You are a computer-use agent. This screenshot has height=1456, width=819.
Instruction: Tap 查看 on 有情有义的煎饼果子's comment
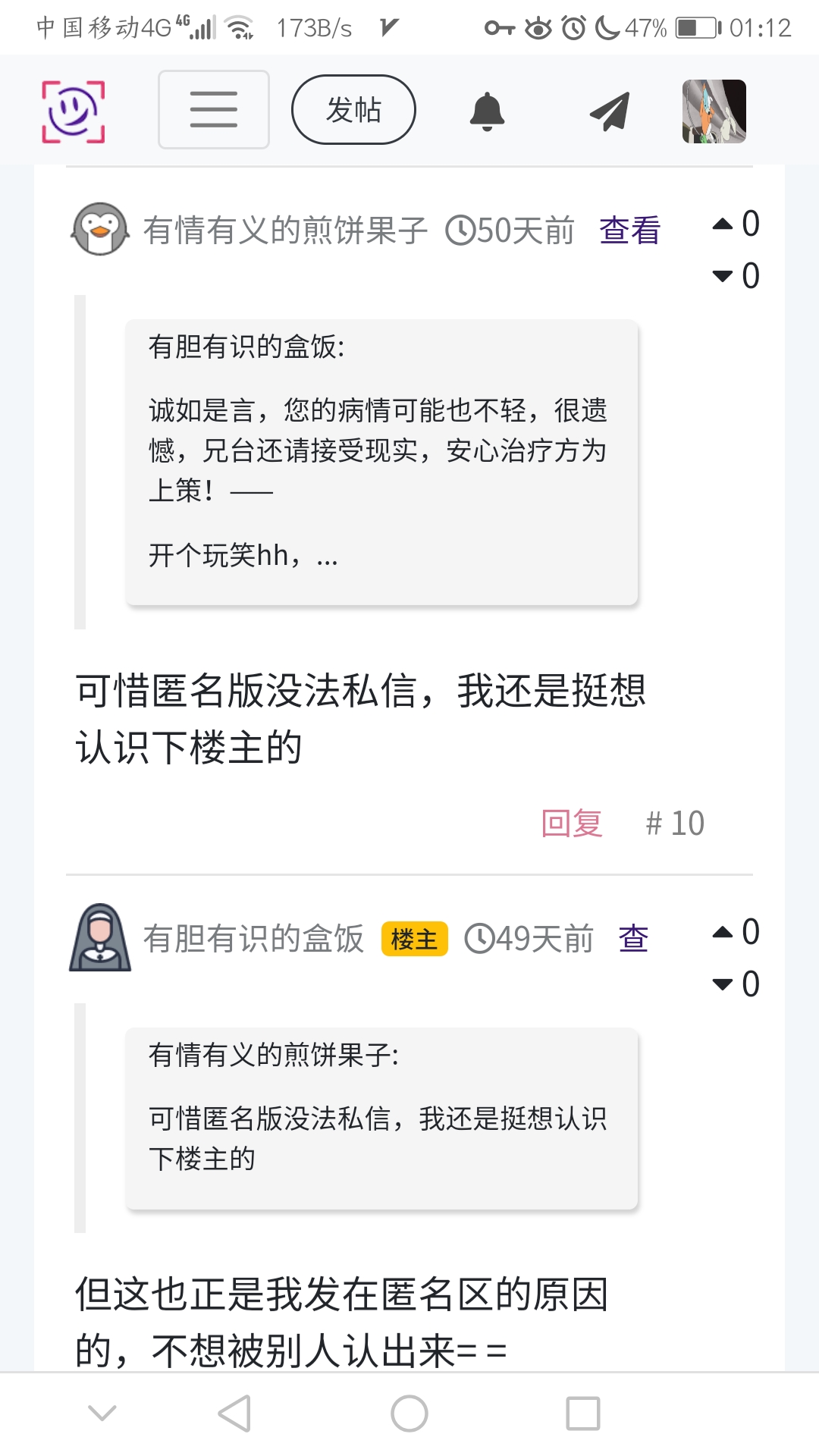coord(629,231)
